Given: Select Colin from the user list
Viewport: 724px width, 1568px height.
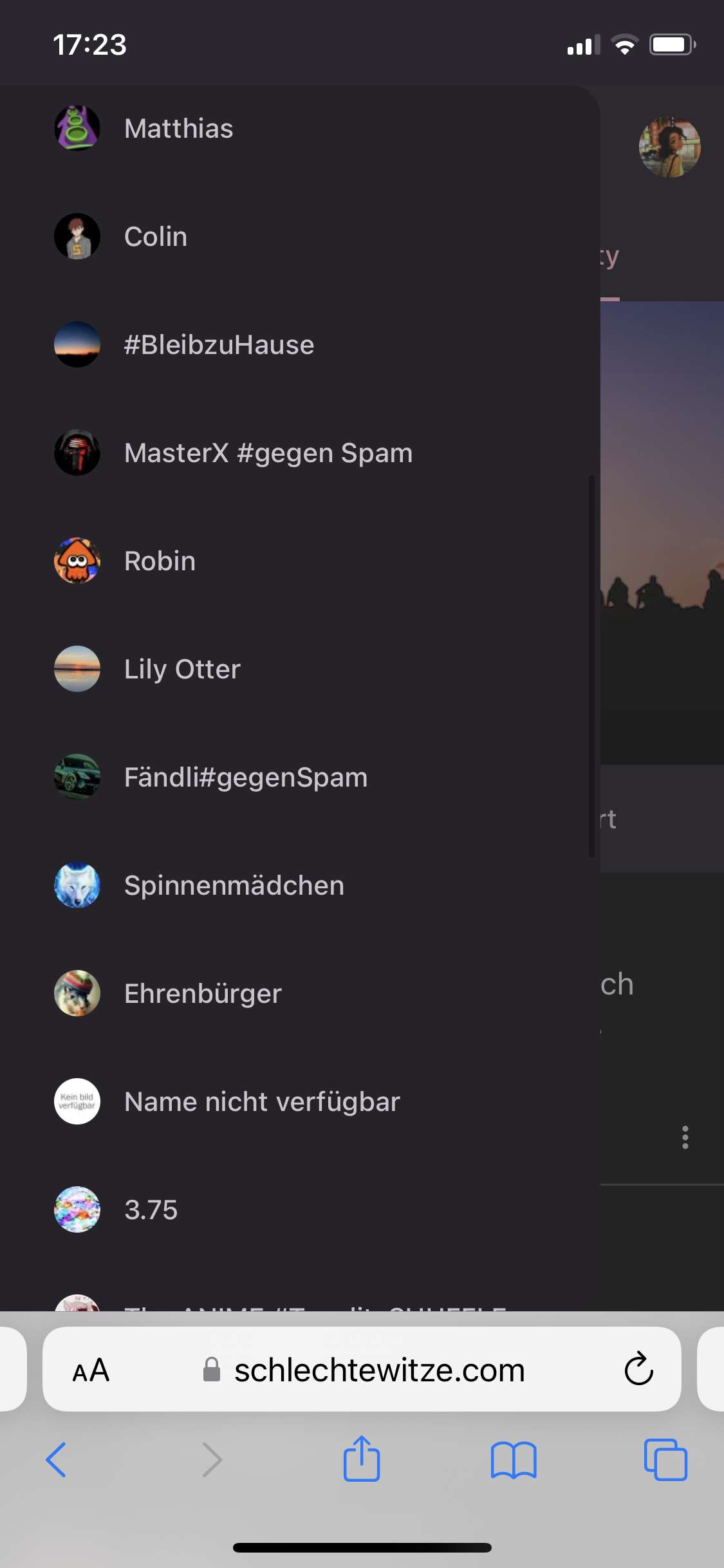Looking at the screenshot, I should [155, 237].
